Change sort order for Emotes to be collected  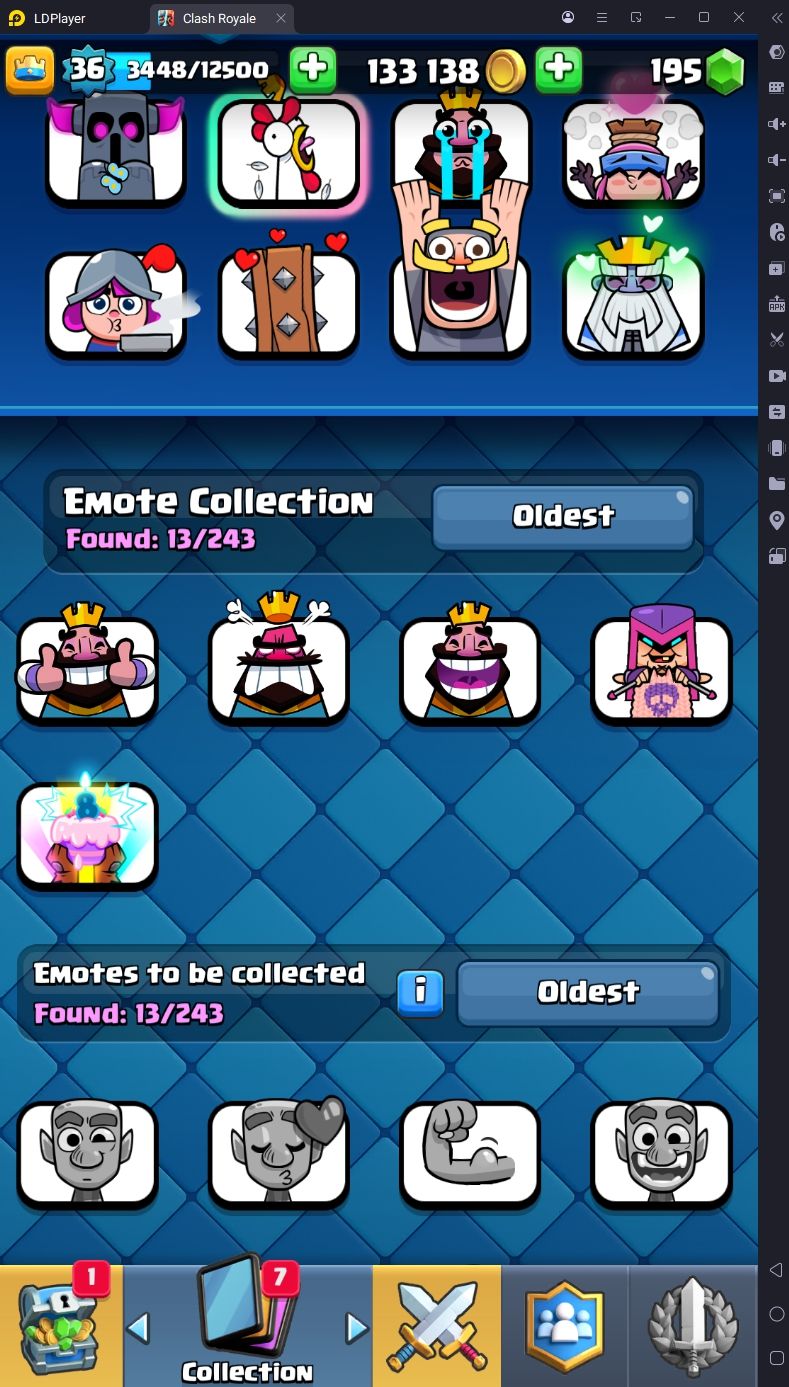[588, 992]
